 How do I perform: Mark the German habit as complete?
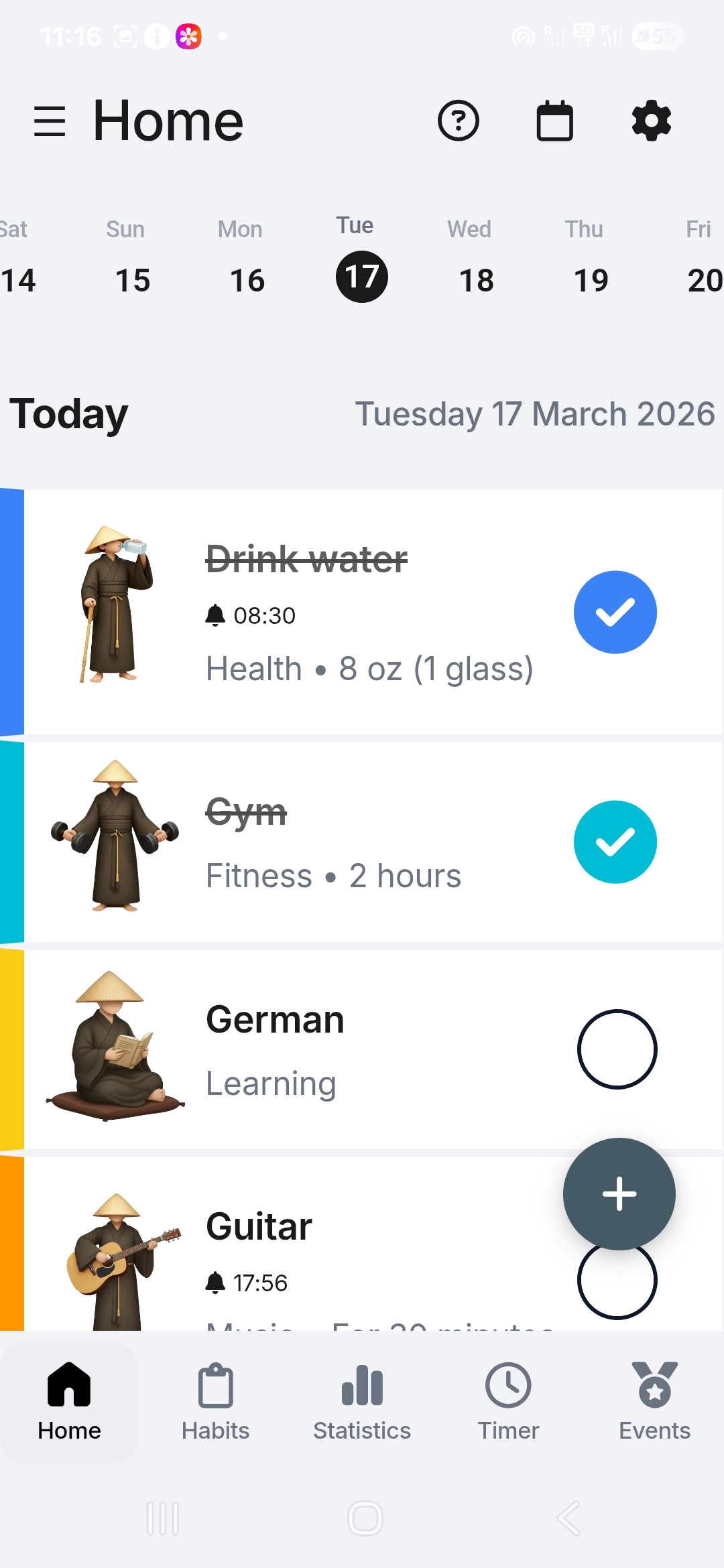pos(616,1049)
